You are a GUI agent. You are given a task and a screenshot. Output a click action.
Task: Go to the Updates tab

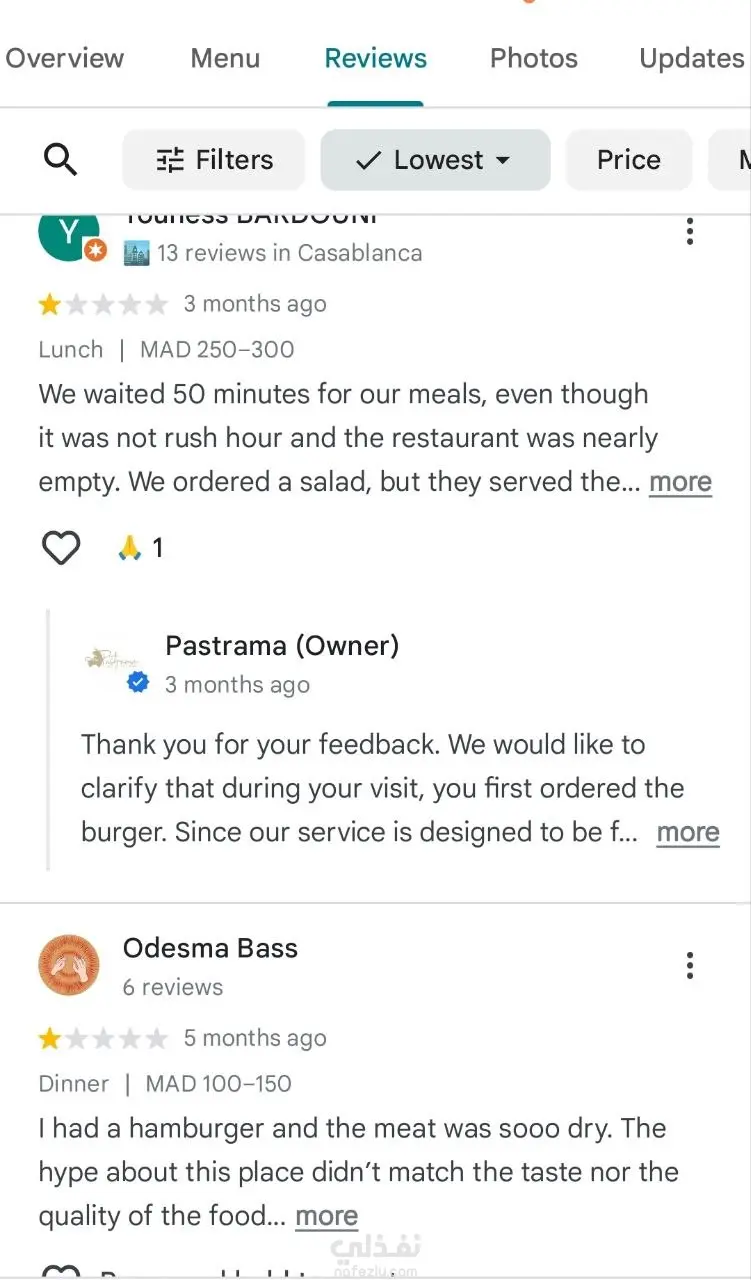click(691, 59)
